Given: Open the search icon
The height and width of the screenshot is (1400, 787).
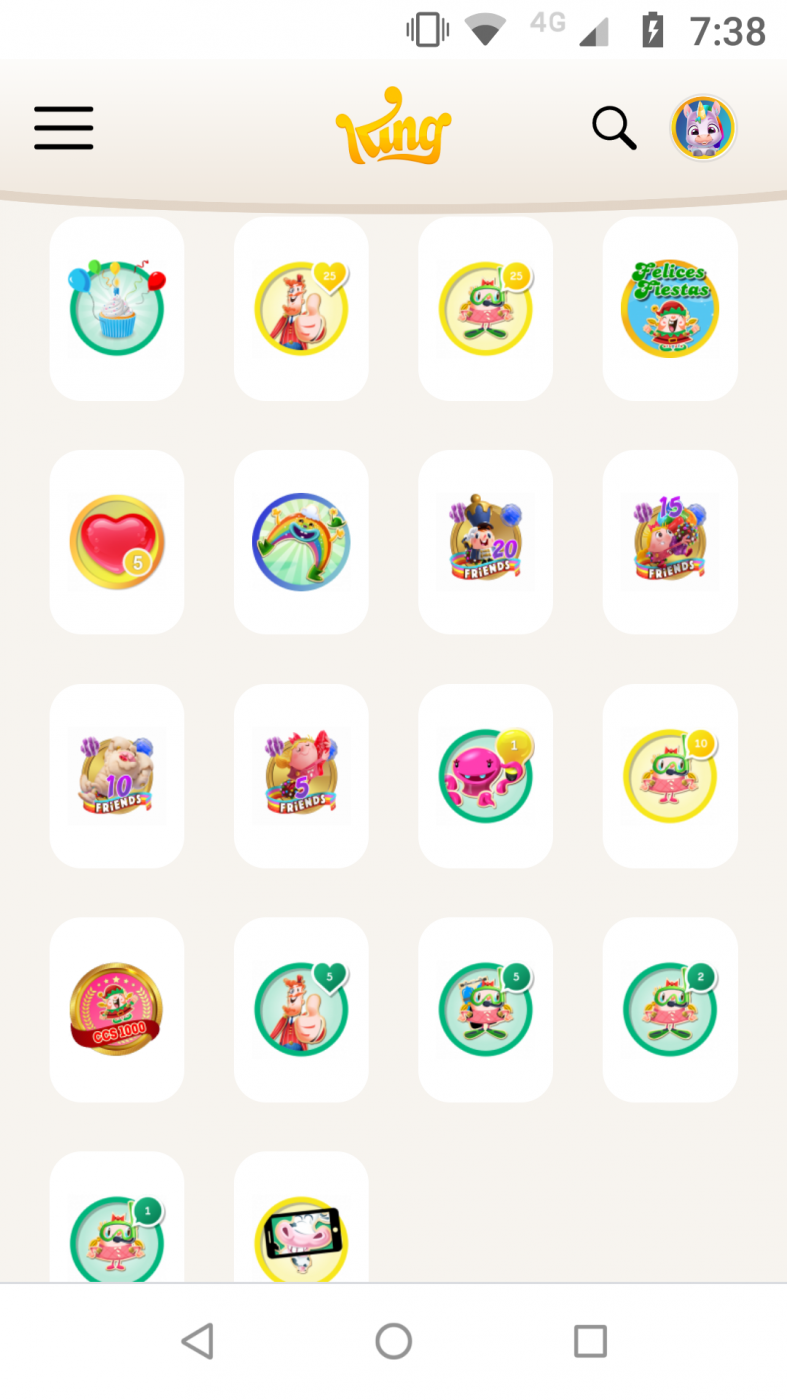Looking at the screenshot, I should 614,128.
